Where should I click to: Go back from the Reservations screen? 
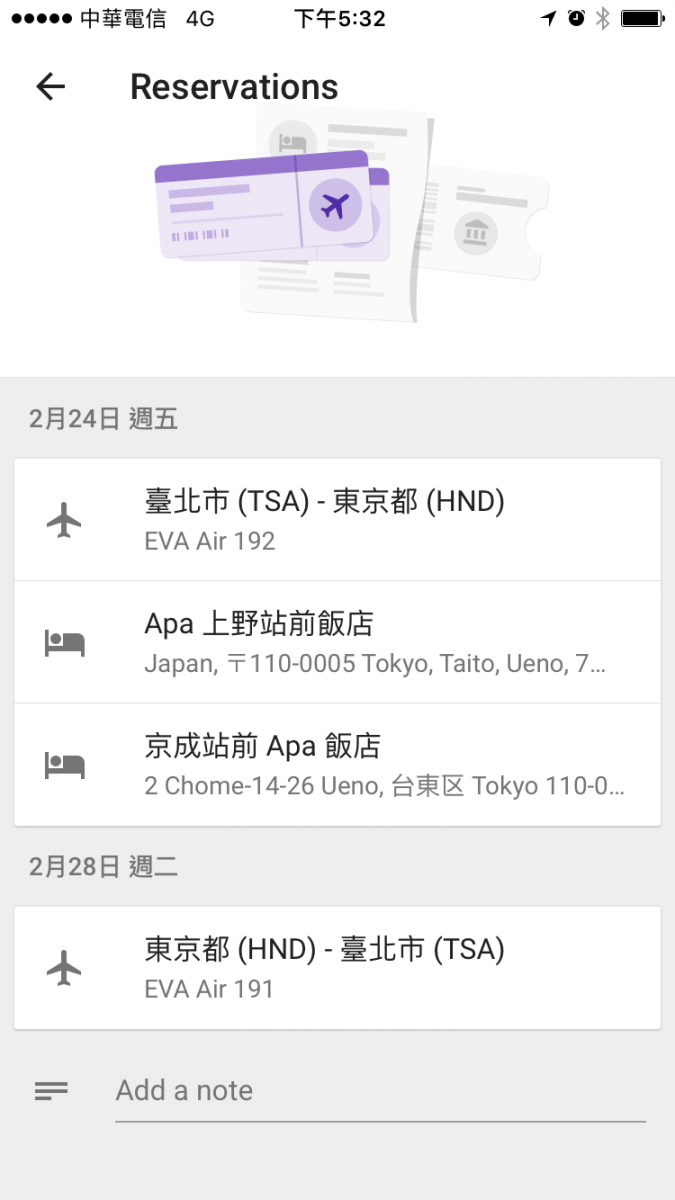(50, 87)
